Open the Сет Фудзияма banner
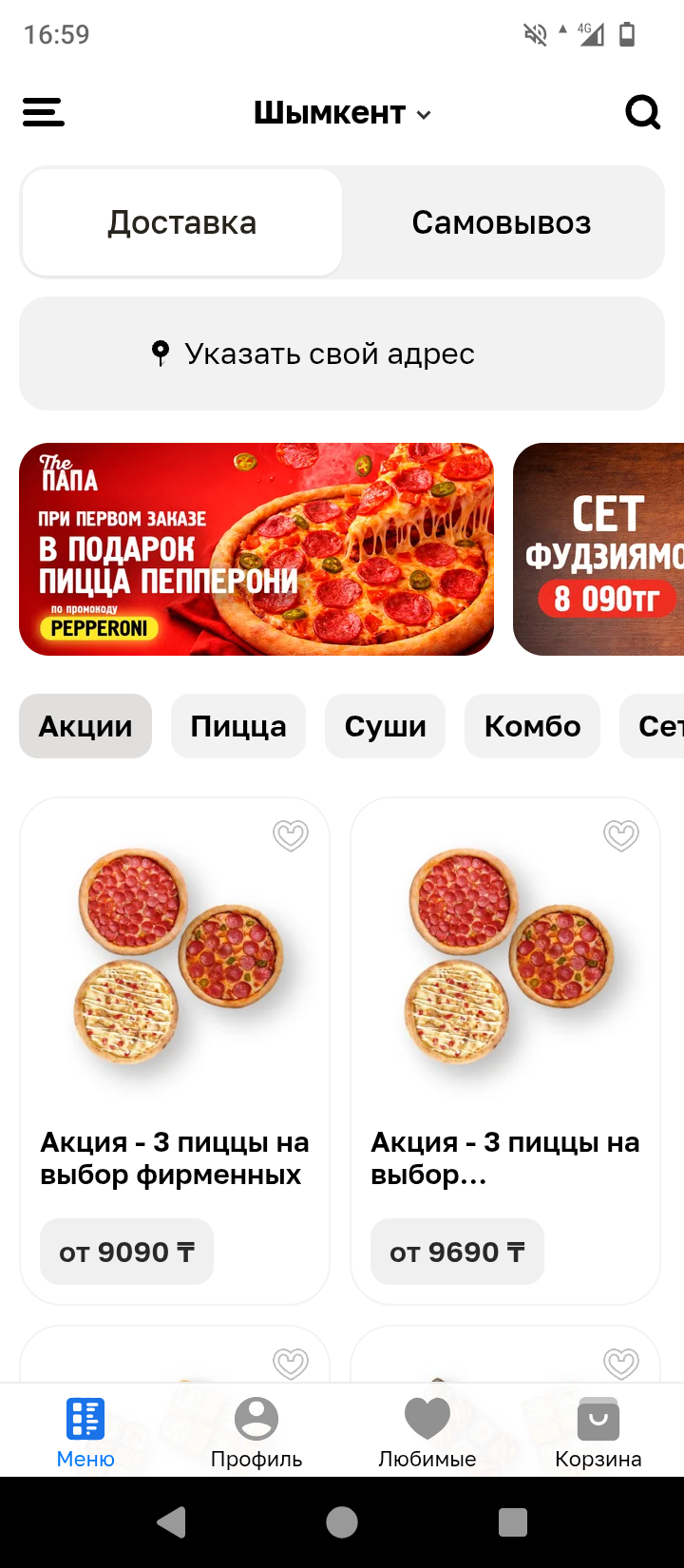Image resolution: width=684 pixels, height=1568 pixels. [600, 549]
